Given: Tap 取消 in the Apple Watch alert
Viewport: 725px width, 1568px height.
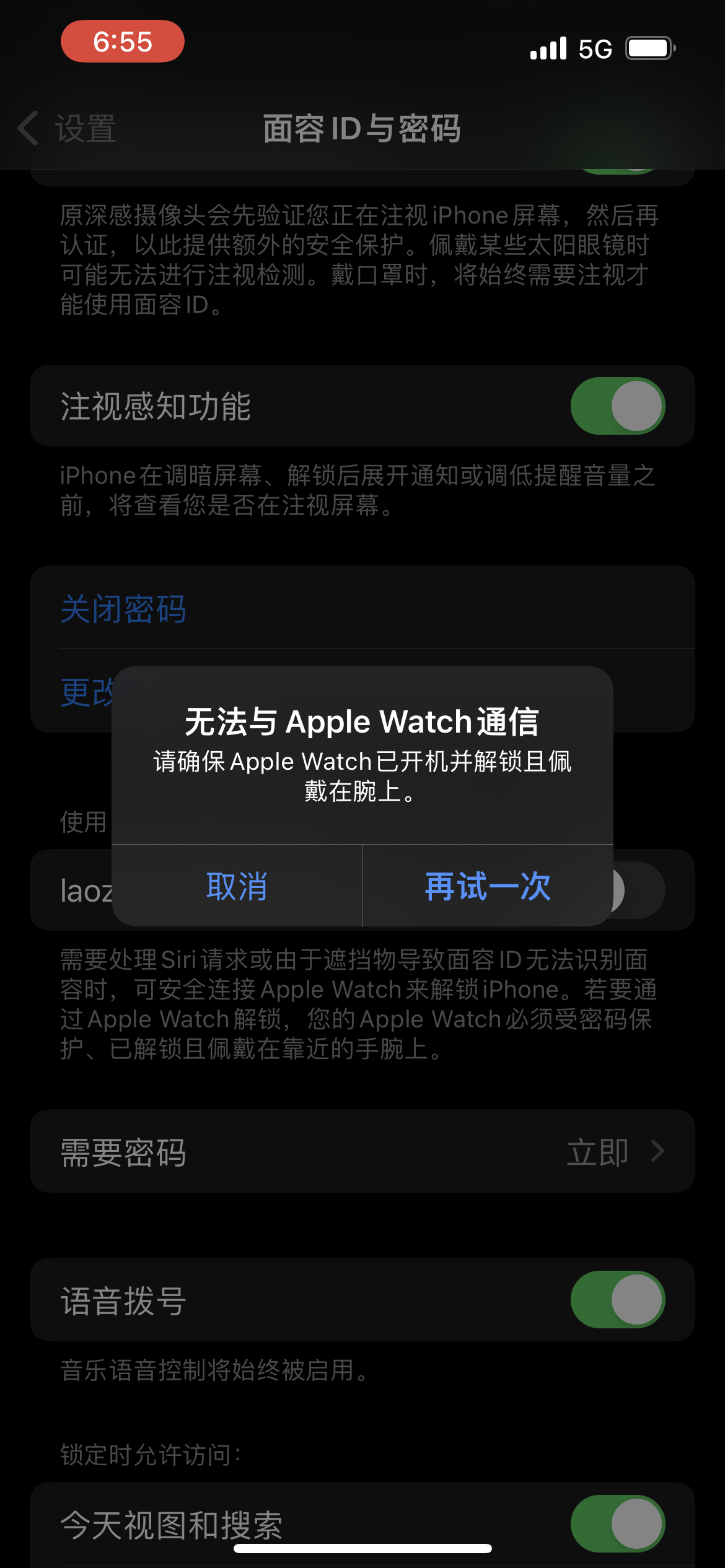Looking at the screenshot, I should (237, 886).
